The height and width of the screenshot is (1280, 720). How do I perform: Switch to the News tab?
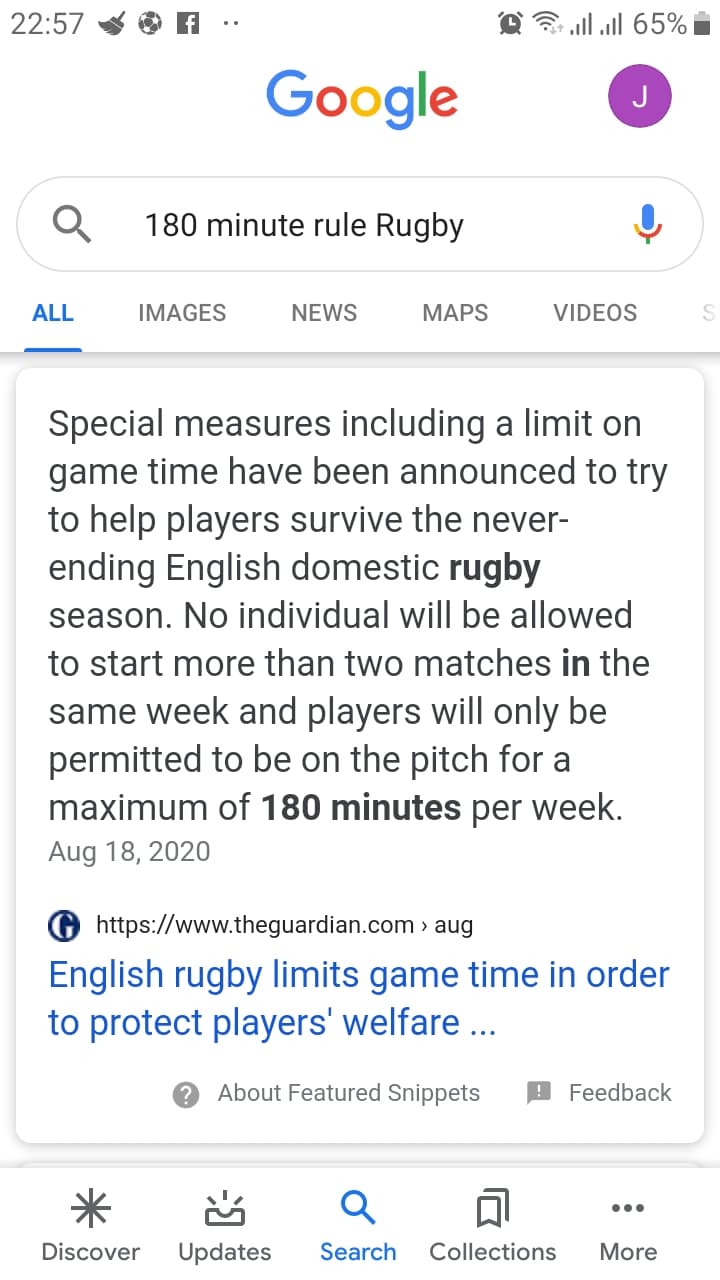[x=324, y=313]
